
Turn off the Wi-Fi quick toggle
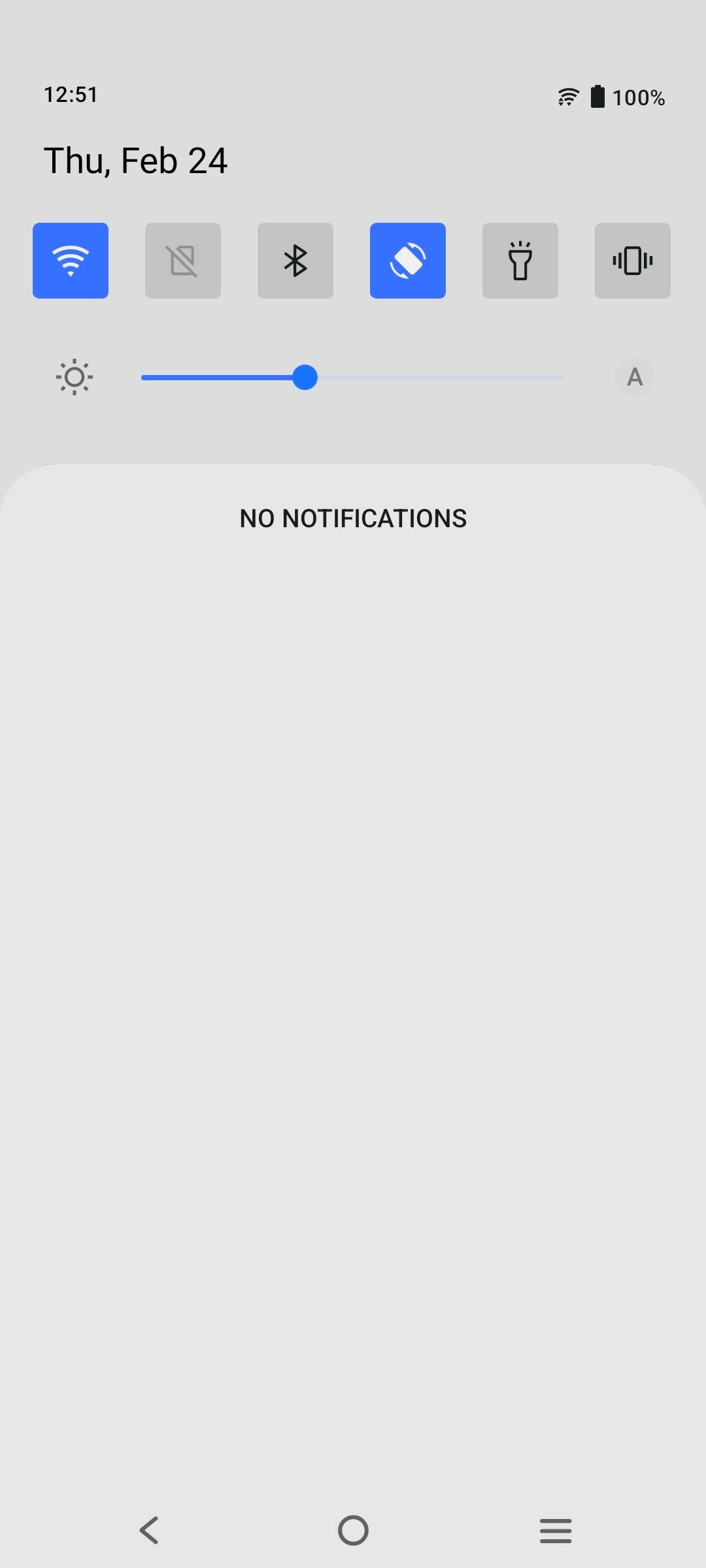pyautogui.click(x=71, y=261)
